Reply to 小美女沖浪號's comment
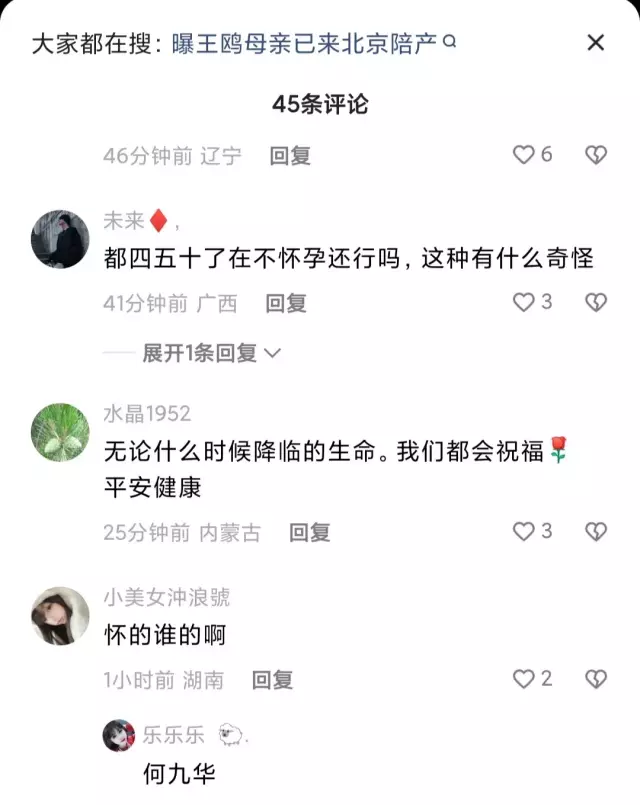This screenshot has width=640, height=805. click(x=272, y=680)
